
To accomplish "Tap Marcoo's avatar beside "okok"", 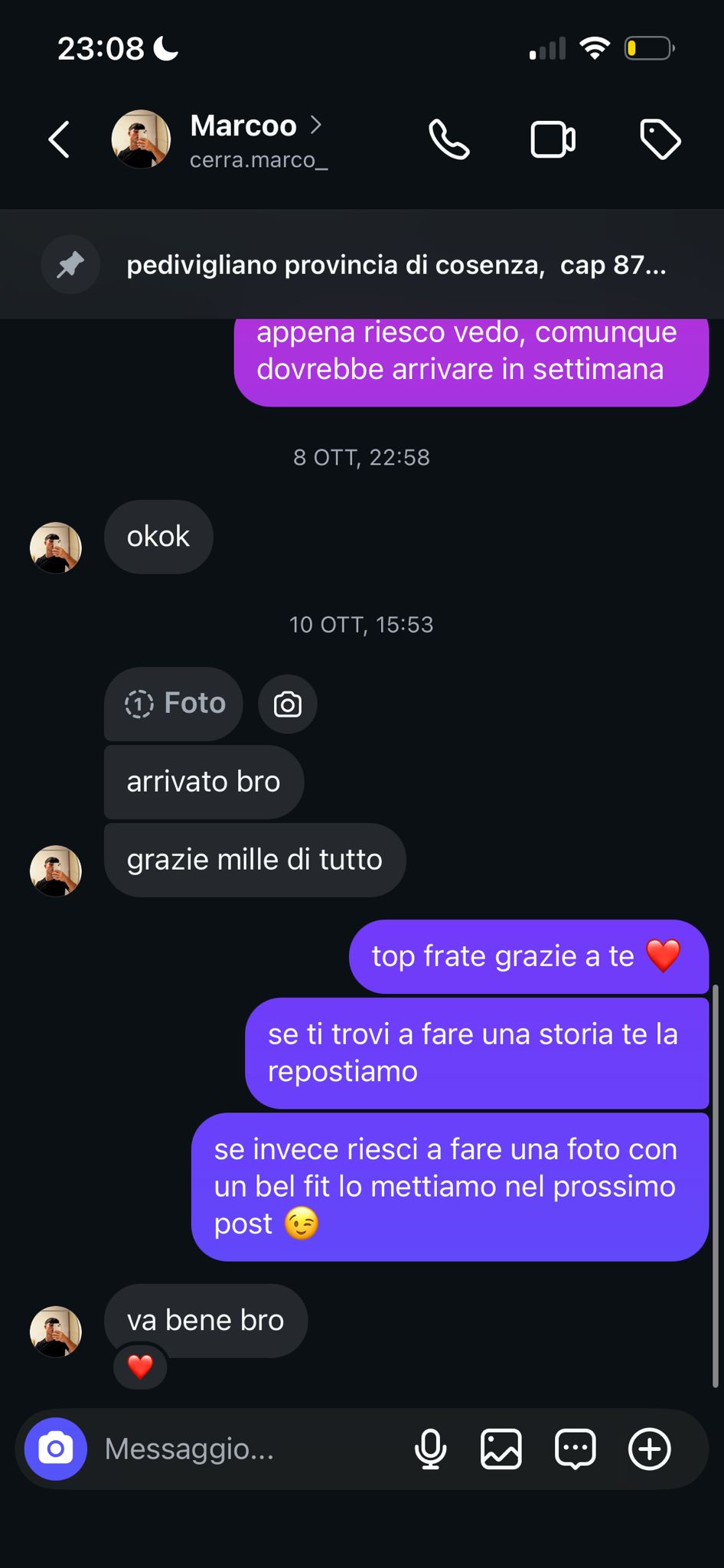I will point(56,547).
